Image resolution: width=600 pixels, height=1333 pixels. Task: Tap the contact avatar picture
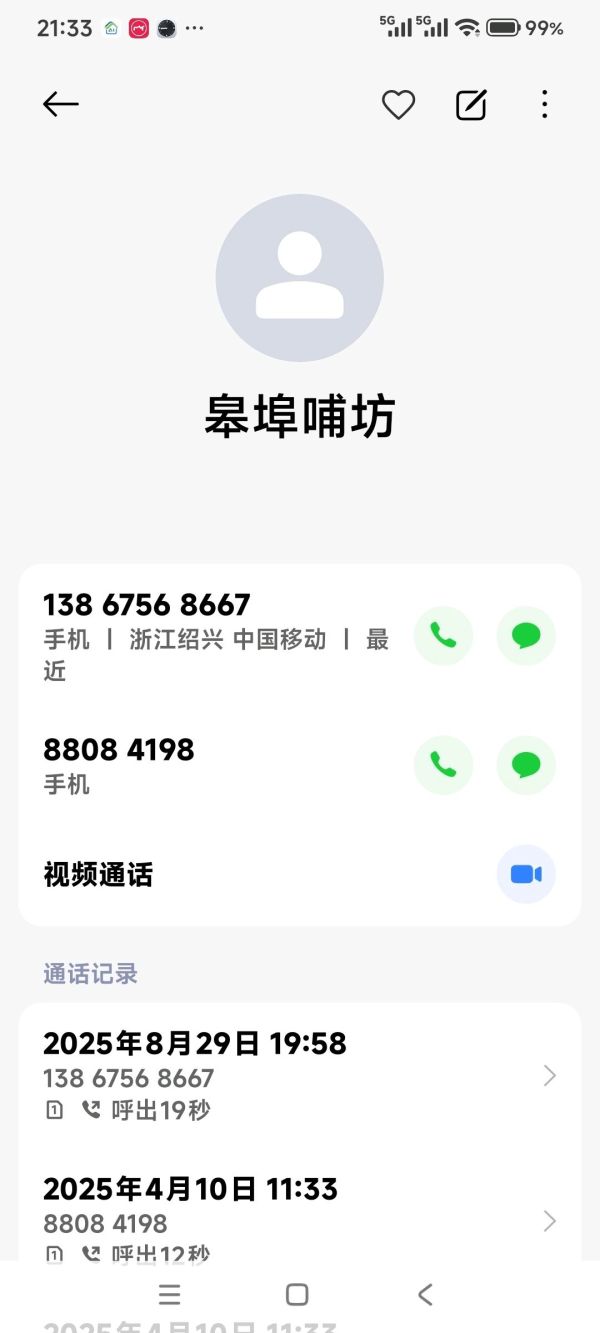click(x=300, y=278)
